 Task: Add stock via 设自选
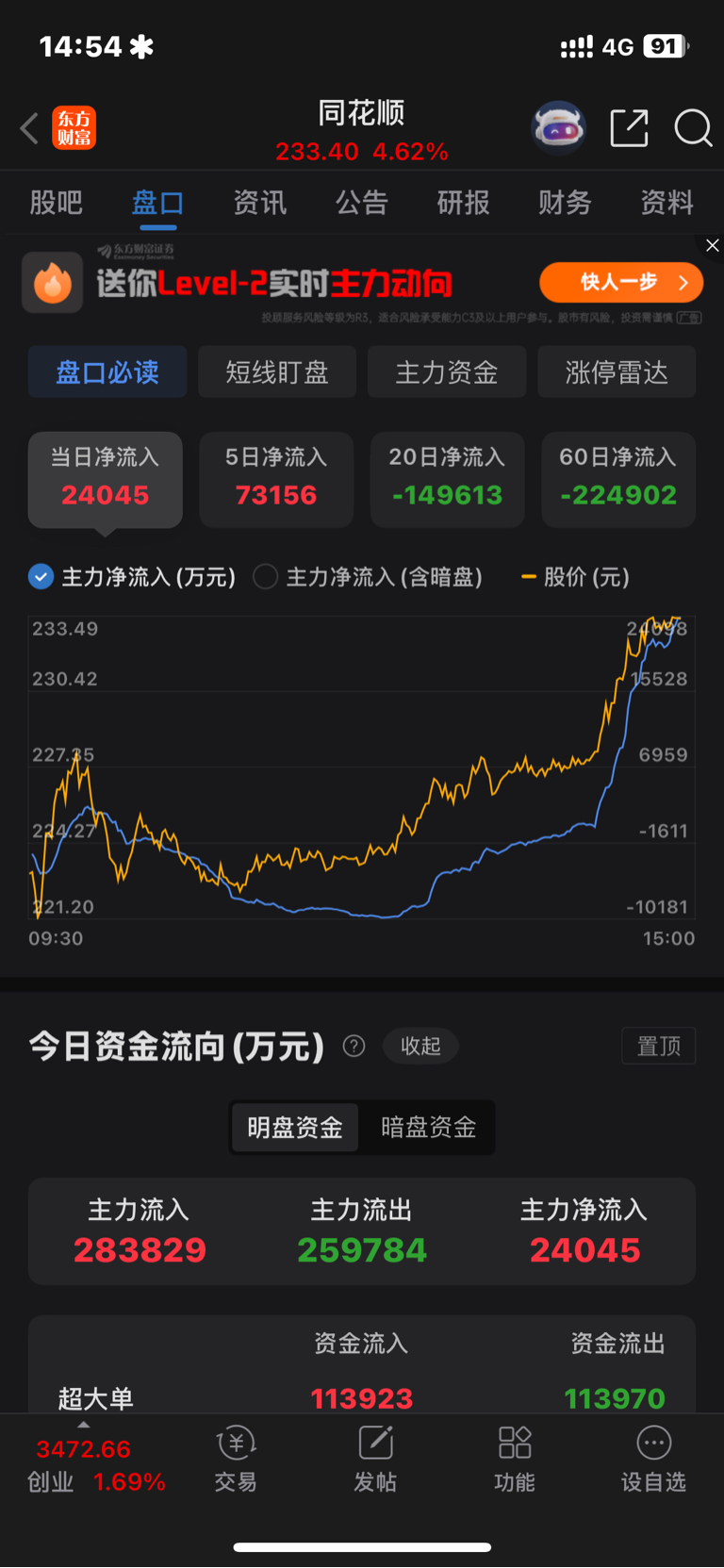pos(653,1460)
